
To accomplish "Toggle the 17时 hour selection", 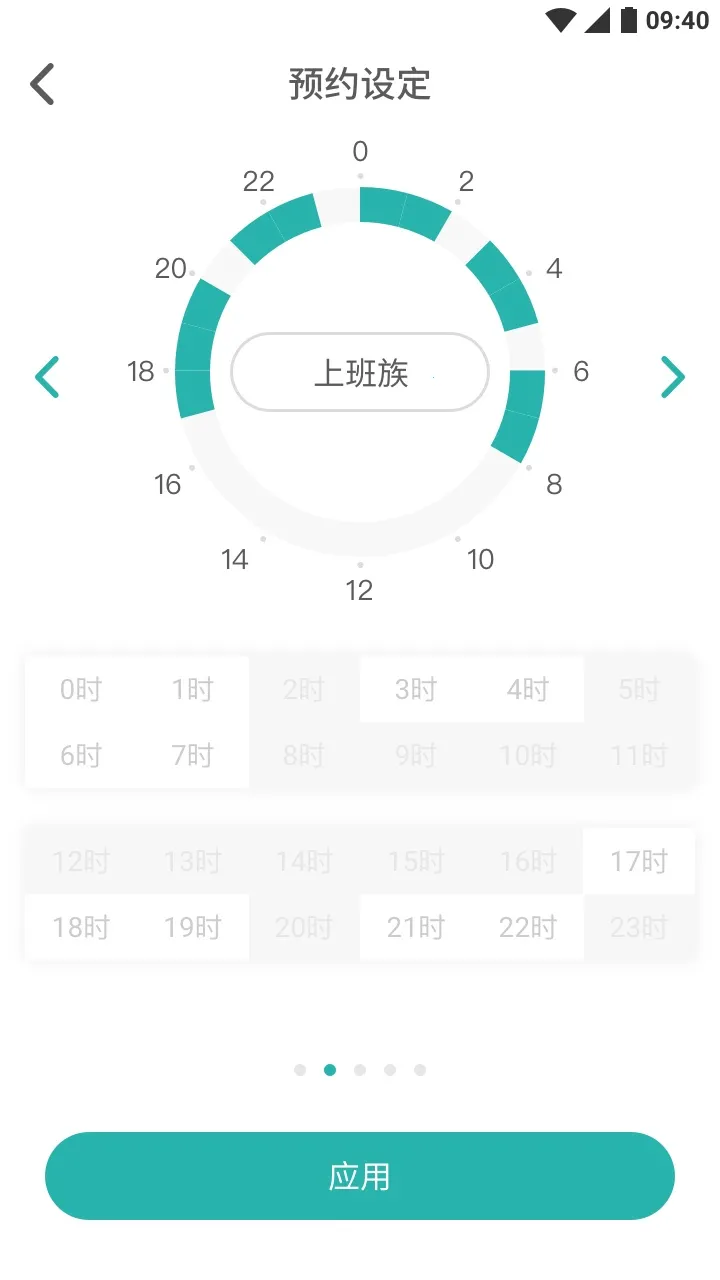I will point(638,860).
